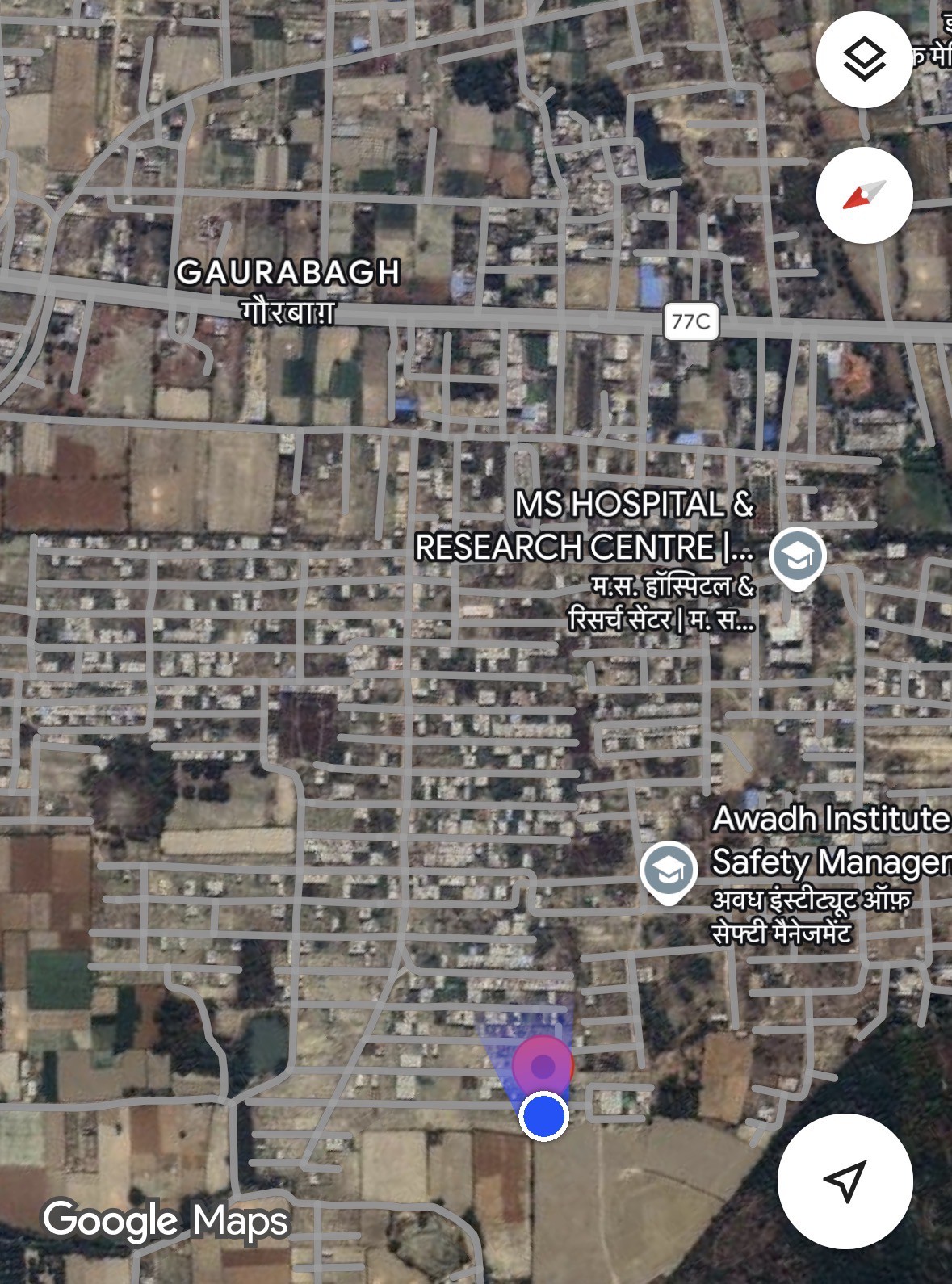Select the Awadh Institute of Safety Management marker
952x1284 pixels.
pyautogui.click(x=668, y=871)
